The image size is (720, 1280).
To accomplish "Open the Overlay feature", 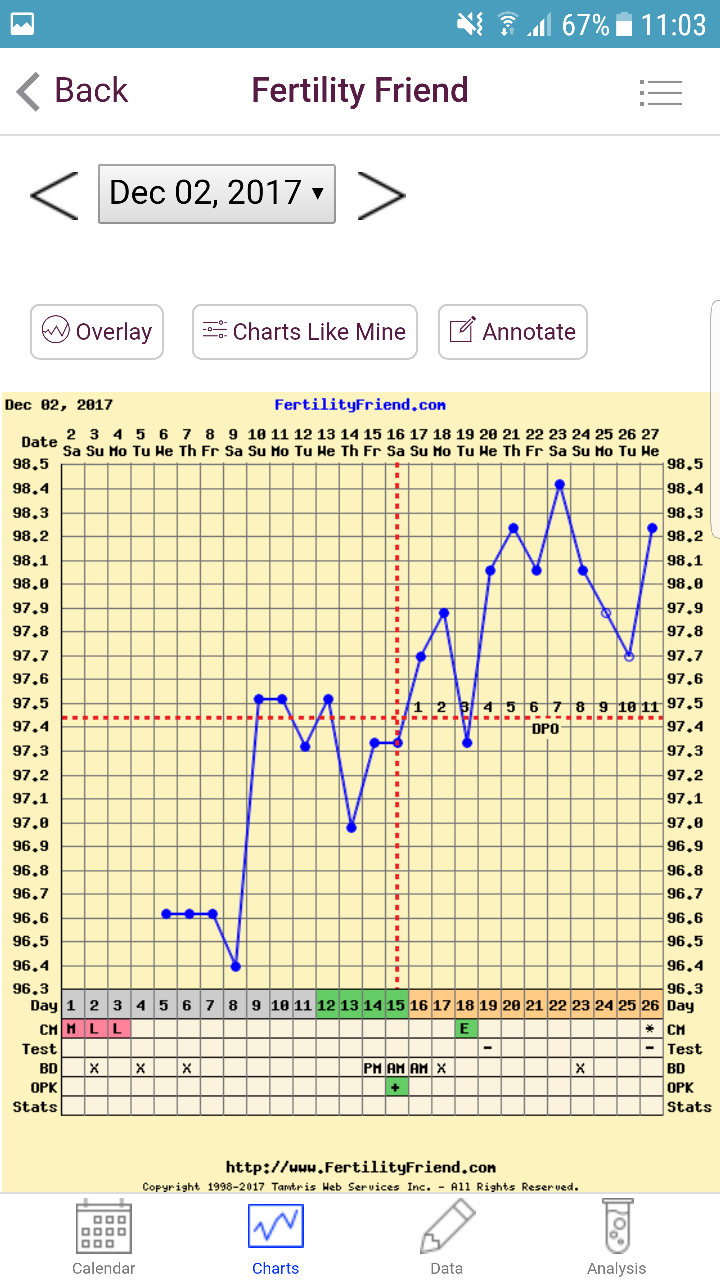I will pyautogui.click(x=97, y=331).
